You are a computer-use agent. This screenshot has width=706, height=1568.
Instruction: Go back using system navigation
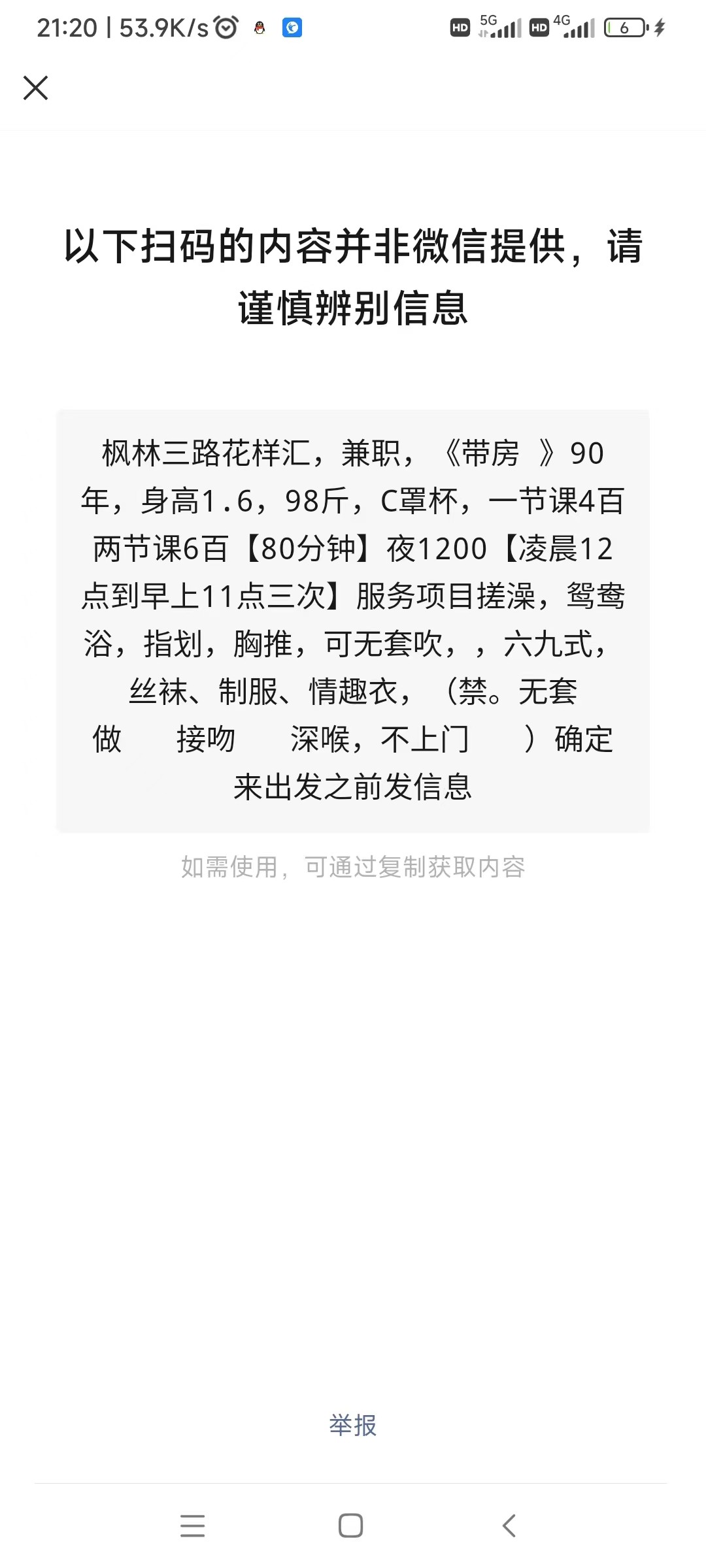point(509,1526)
